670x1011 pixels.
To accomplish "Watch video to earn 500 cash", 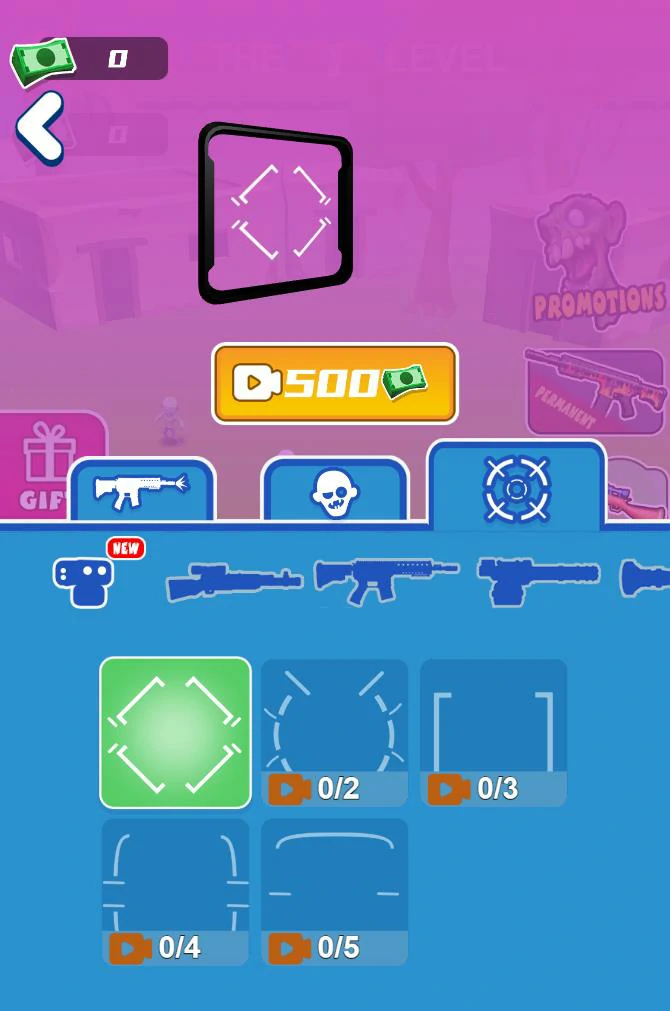I will point(334,384).
